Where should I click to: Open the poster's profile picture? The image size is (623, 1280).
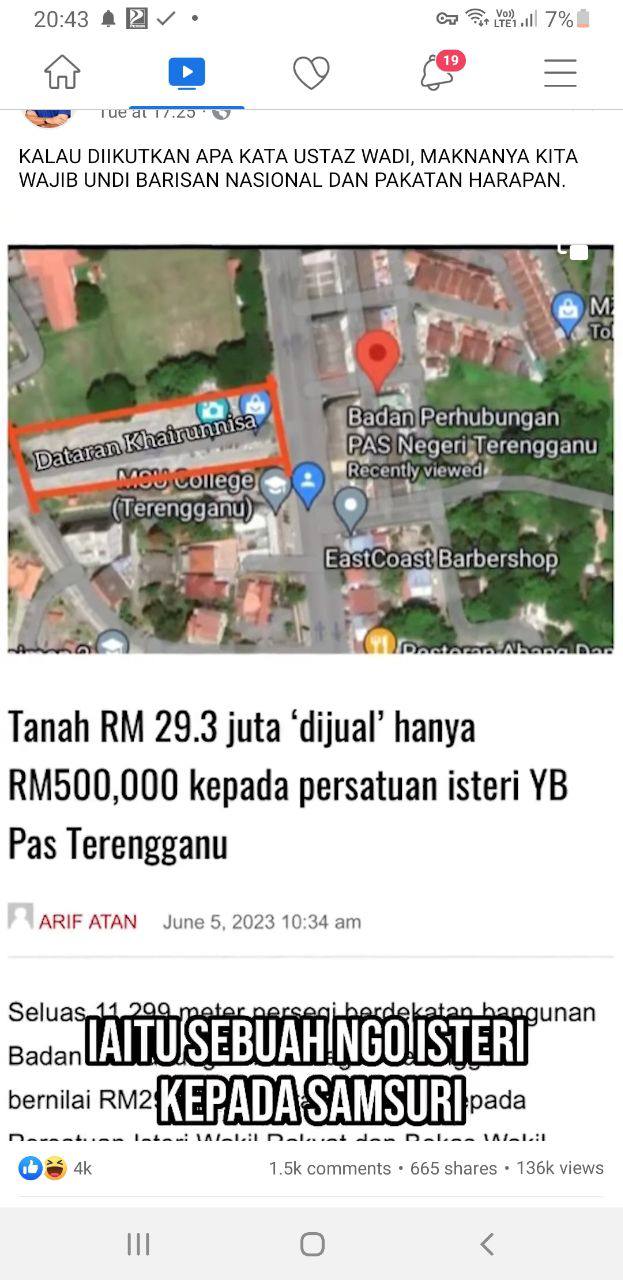pyautogui.click(x=47, y=117)
